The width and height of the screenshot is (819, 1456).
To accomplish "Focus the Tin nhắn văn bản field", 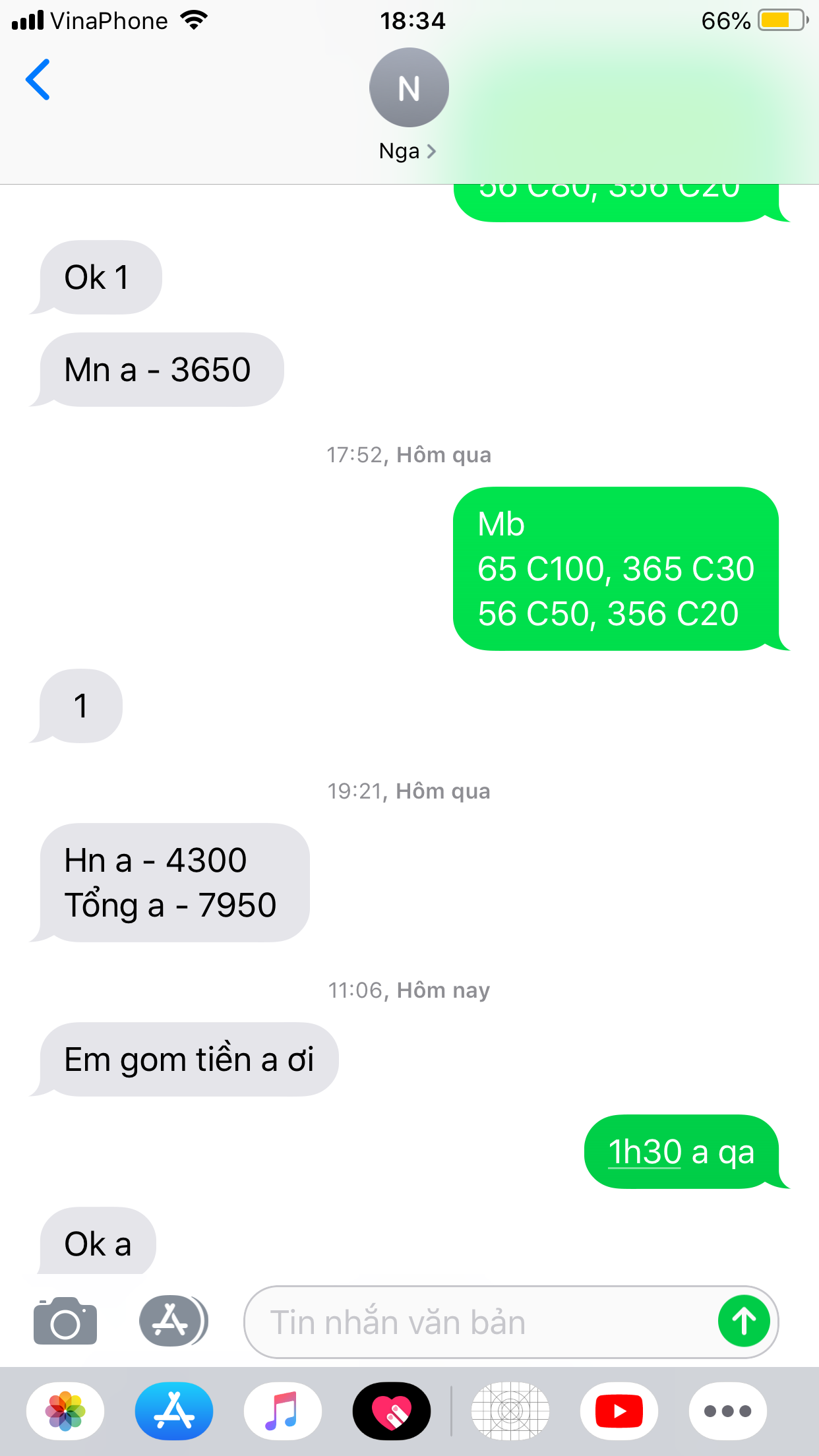I will [x=481, y=1322].
